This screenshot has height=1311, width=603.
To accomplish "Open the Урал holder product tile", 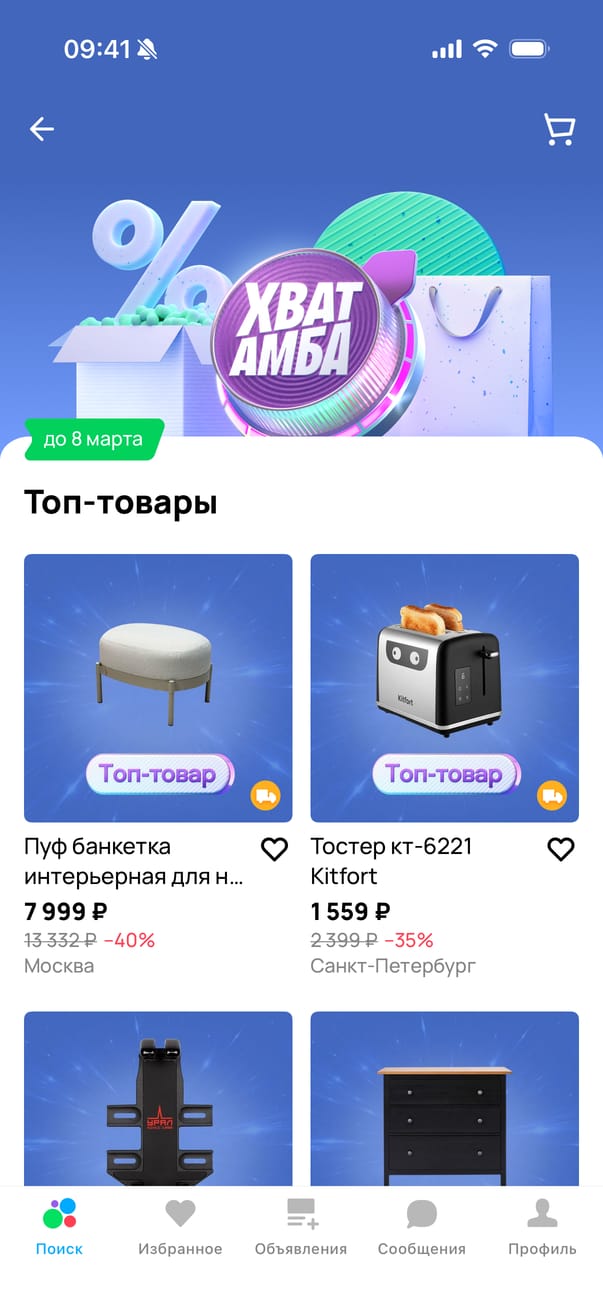I will pos(158,1098).
